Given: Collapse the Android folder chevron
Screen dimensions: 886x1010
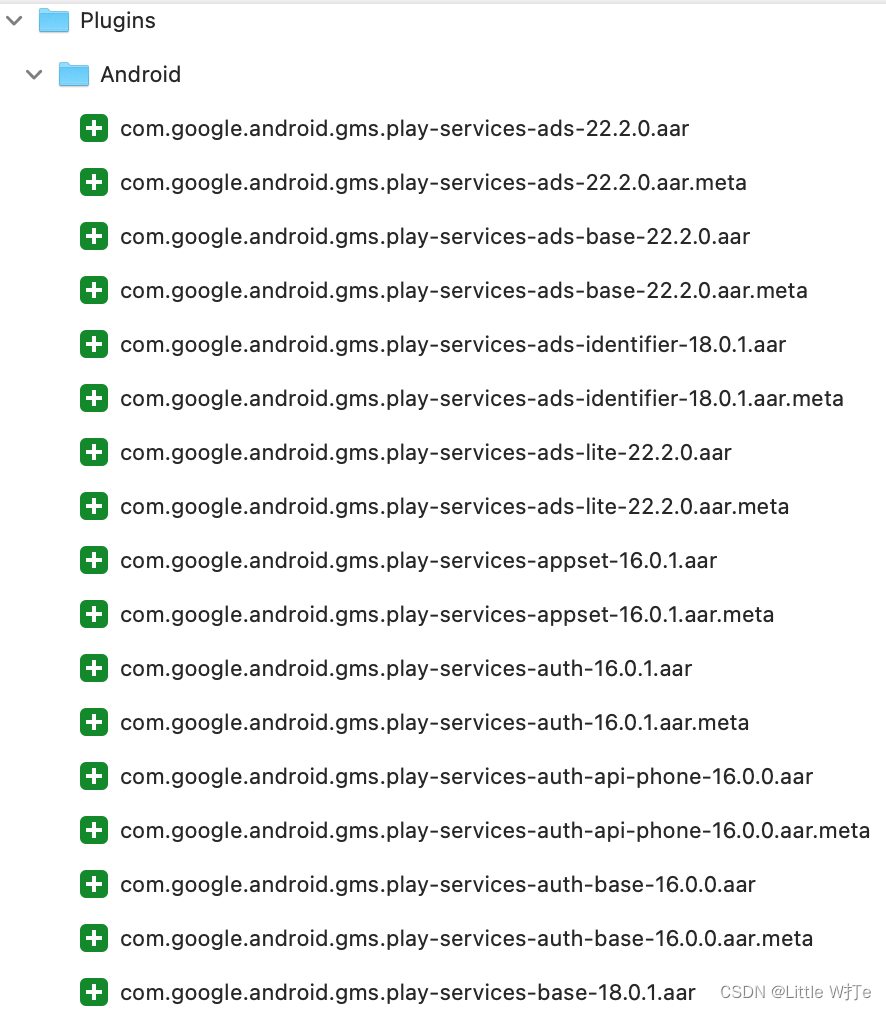Looking at the screenshot, I should pos(35,75).
